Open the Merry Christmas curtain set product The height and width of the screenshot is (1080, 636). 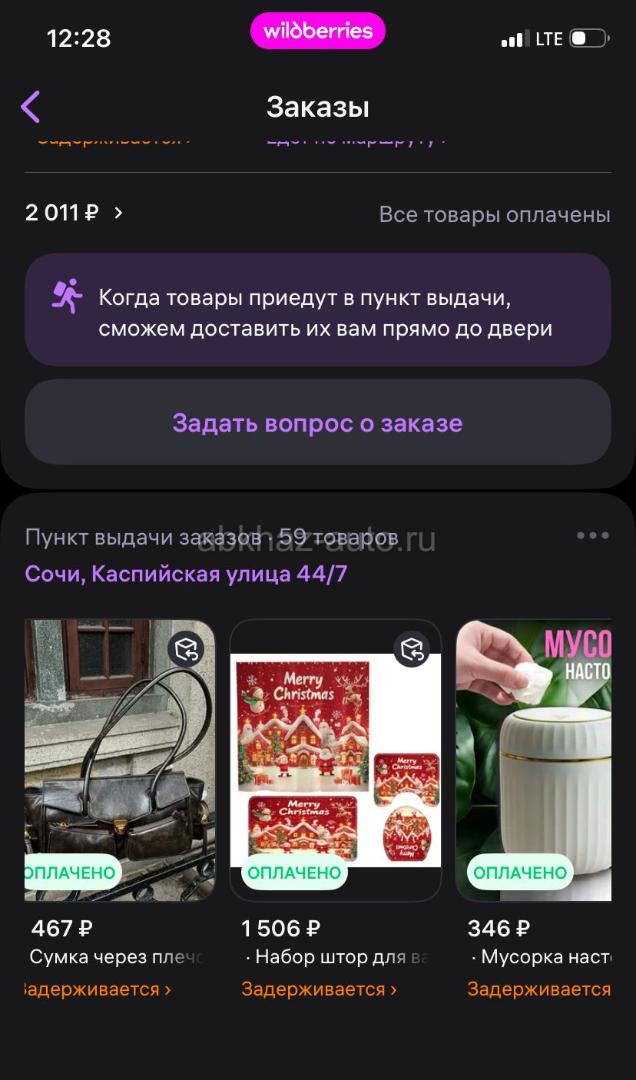coord(335,760)
